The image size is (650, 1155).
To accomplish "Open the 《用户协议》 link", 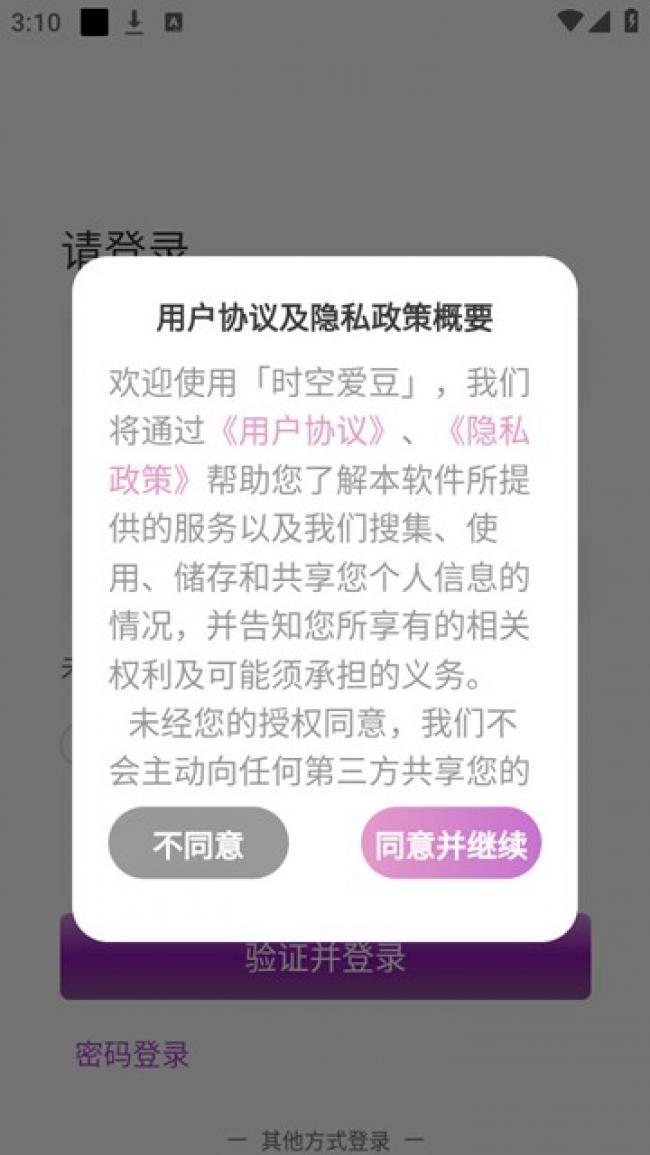I will click(x=301, y=432).
